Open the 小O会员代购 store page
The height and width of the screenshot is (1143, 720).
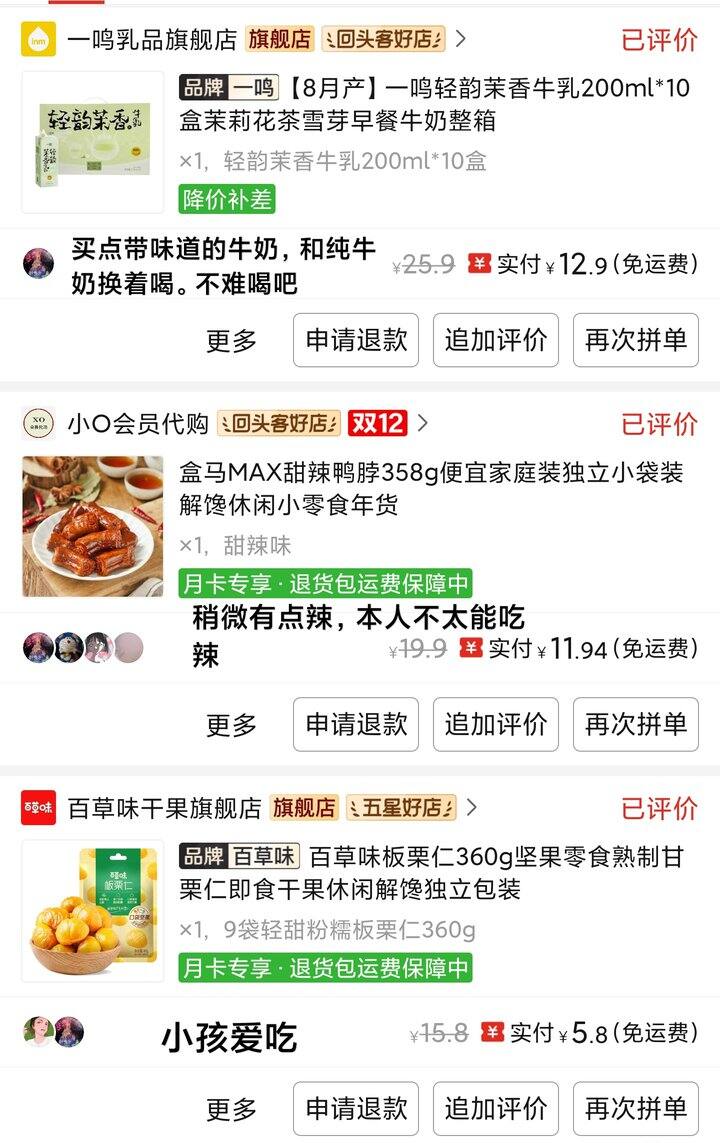point(138,423)
